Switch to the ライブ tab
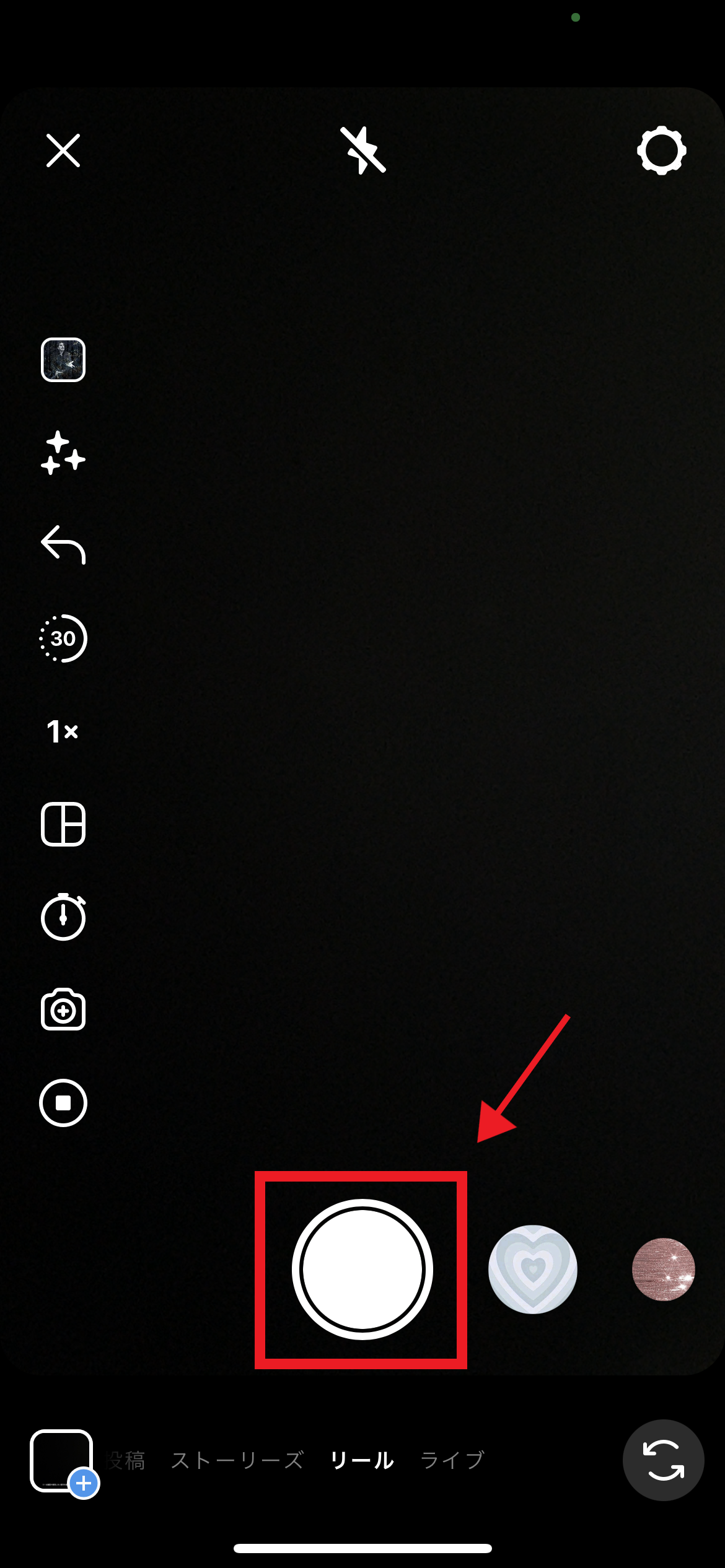The width and height of the screenshot is (725, 1568). coord(452,1460)
